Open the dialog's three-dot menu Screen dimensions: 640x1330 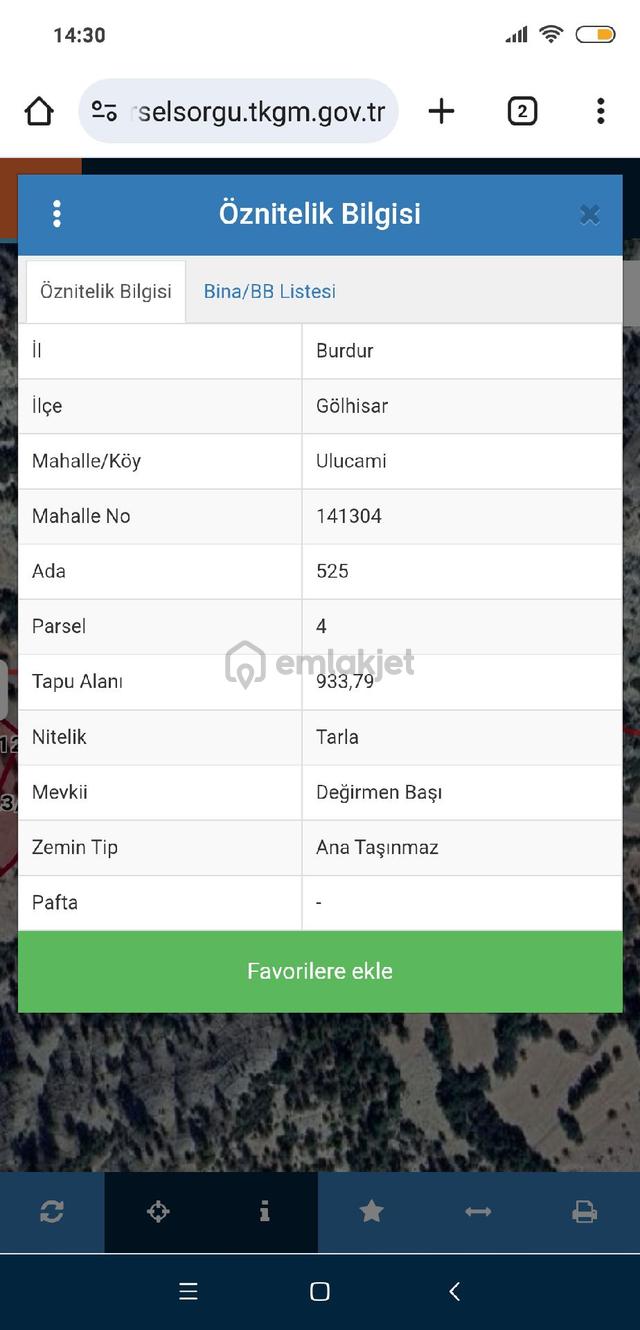click(57, 214)
